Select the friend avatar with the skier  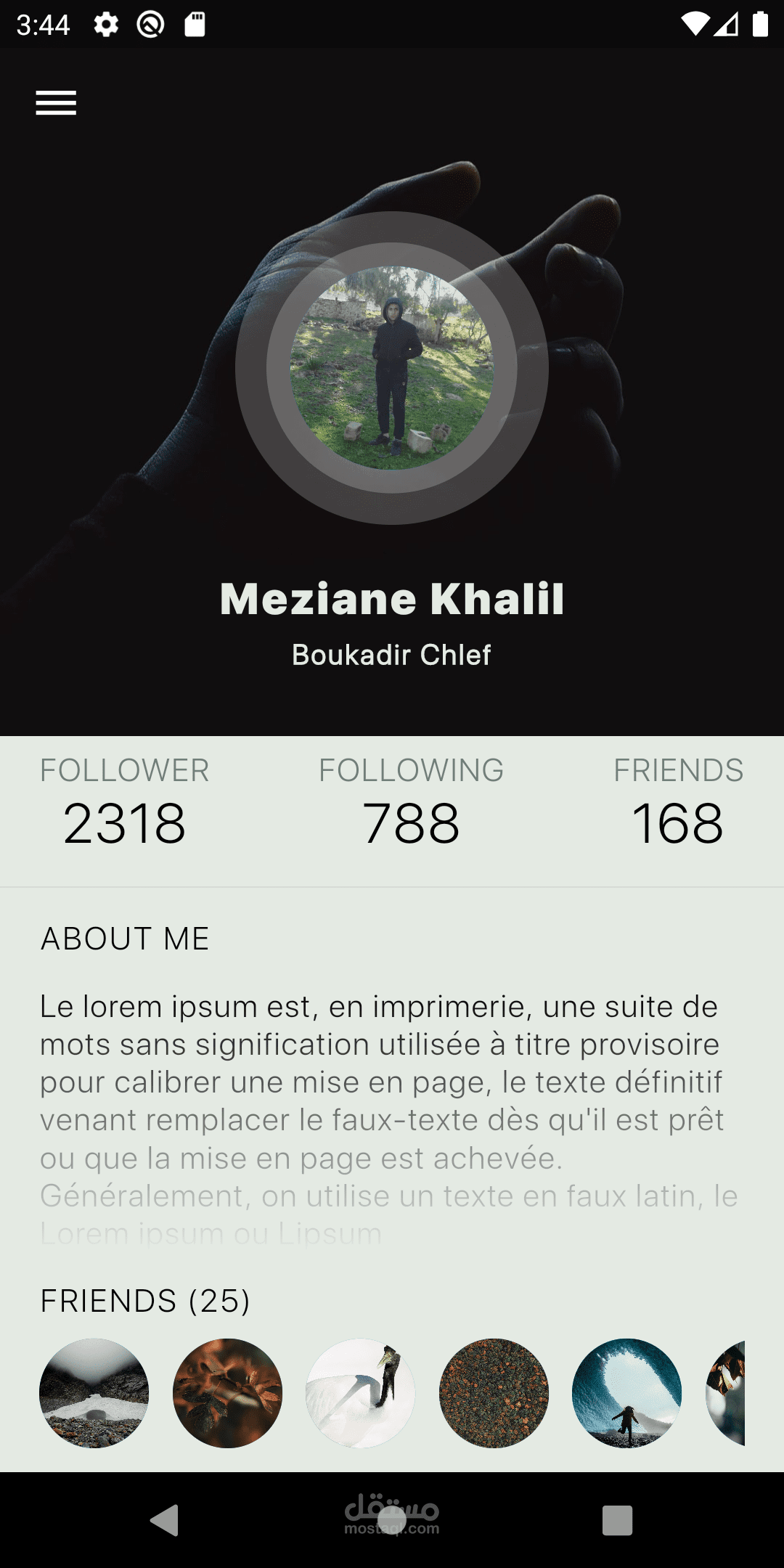(x=361, y=1393)
